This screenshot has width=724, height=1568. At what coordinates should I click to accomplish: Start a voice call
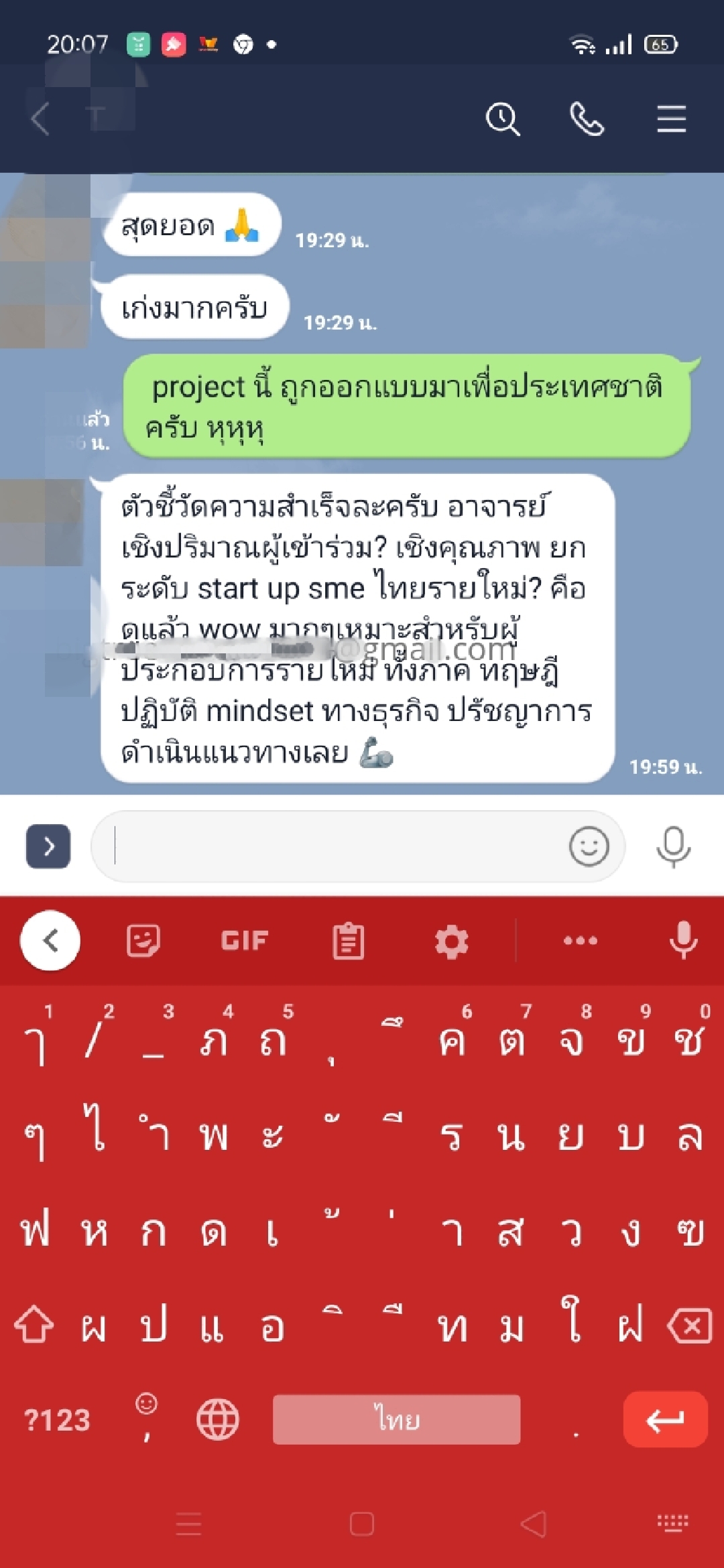[587, 119]
